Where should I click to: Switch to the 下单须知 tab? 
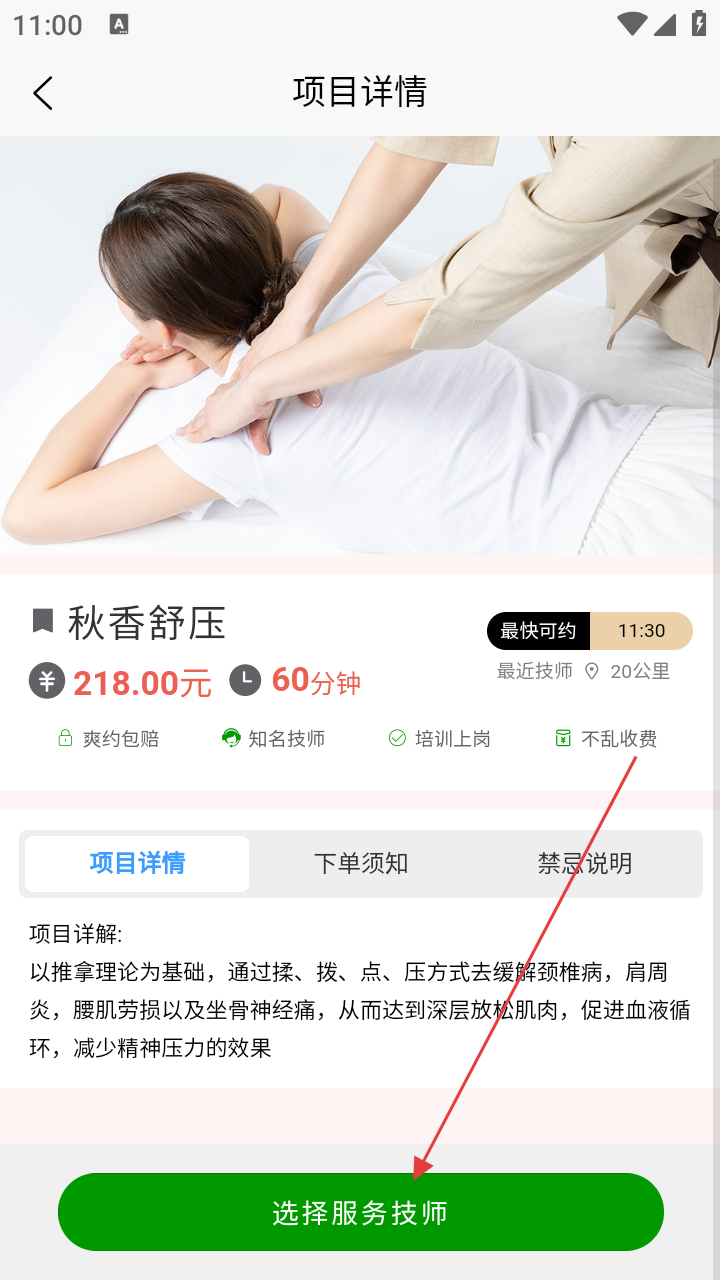pos(361,863)
